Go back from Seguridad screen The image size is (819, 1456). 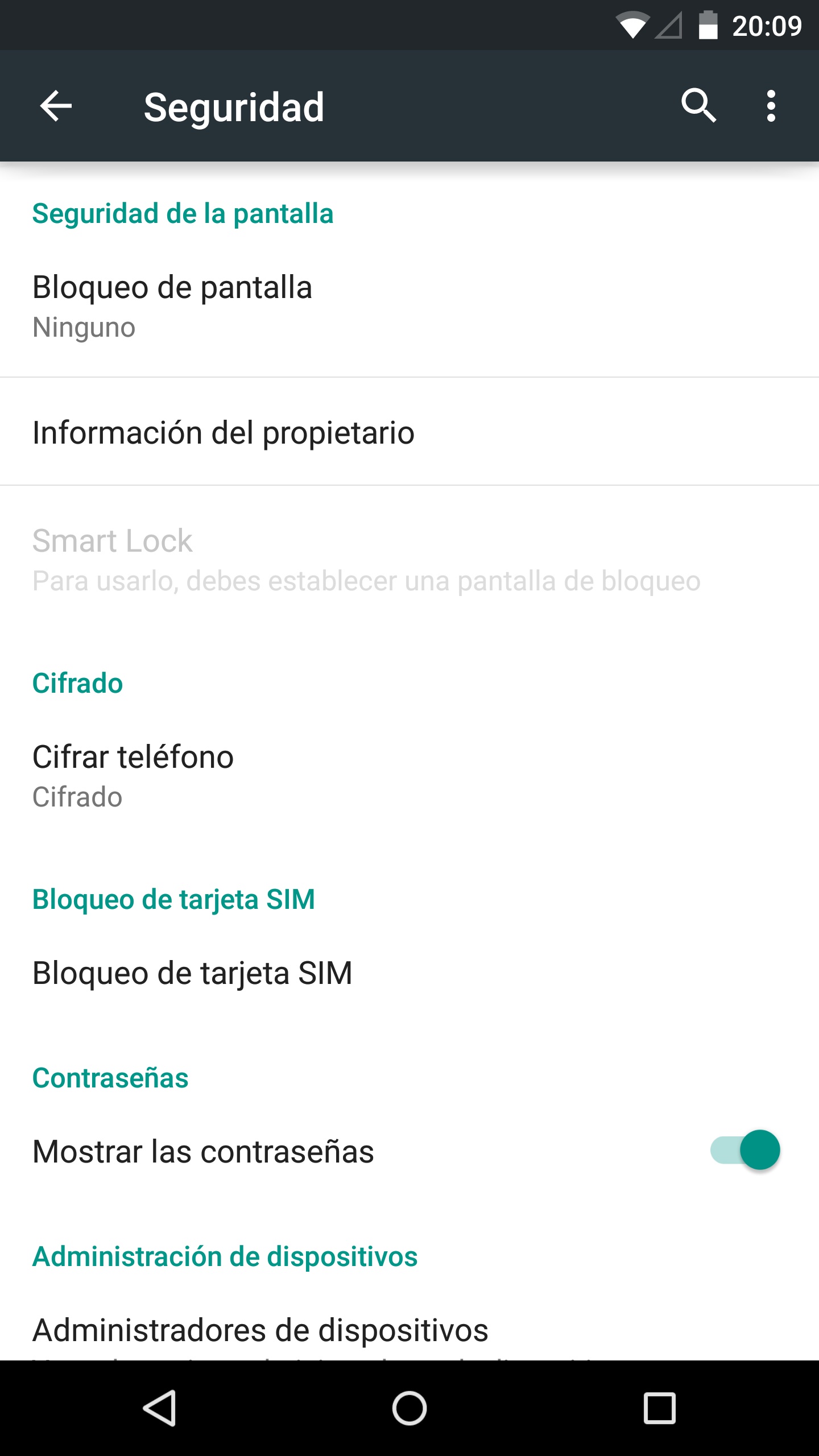[x=56, y=106]
